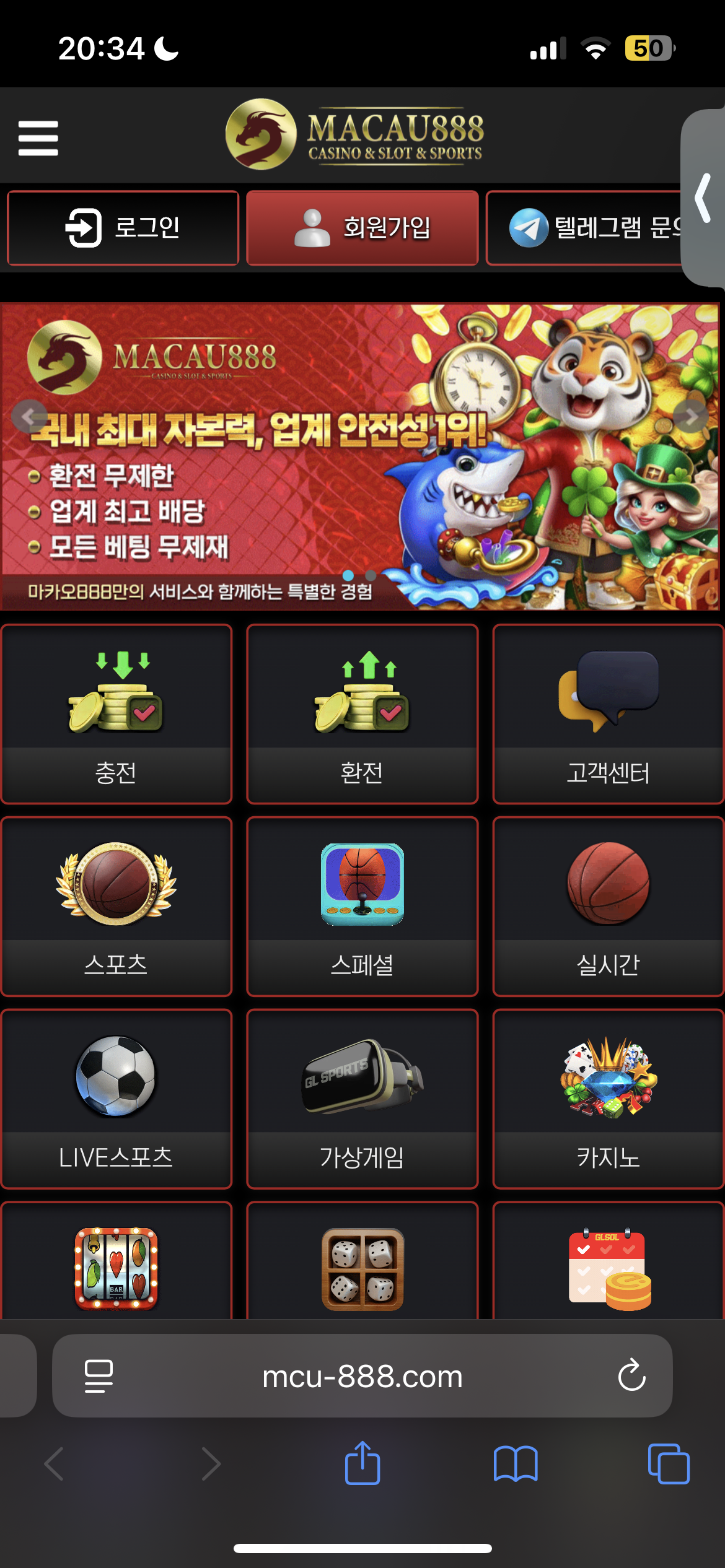Show the open Safari tabs

coord(668,1463)
